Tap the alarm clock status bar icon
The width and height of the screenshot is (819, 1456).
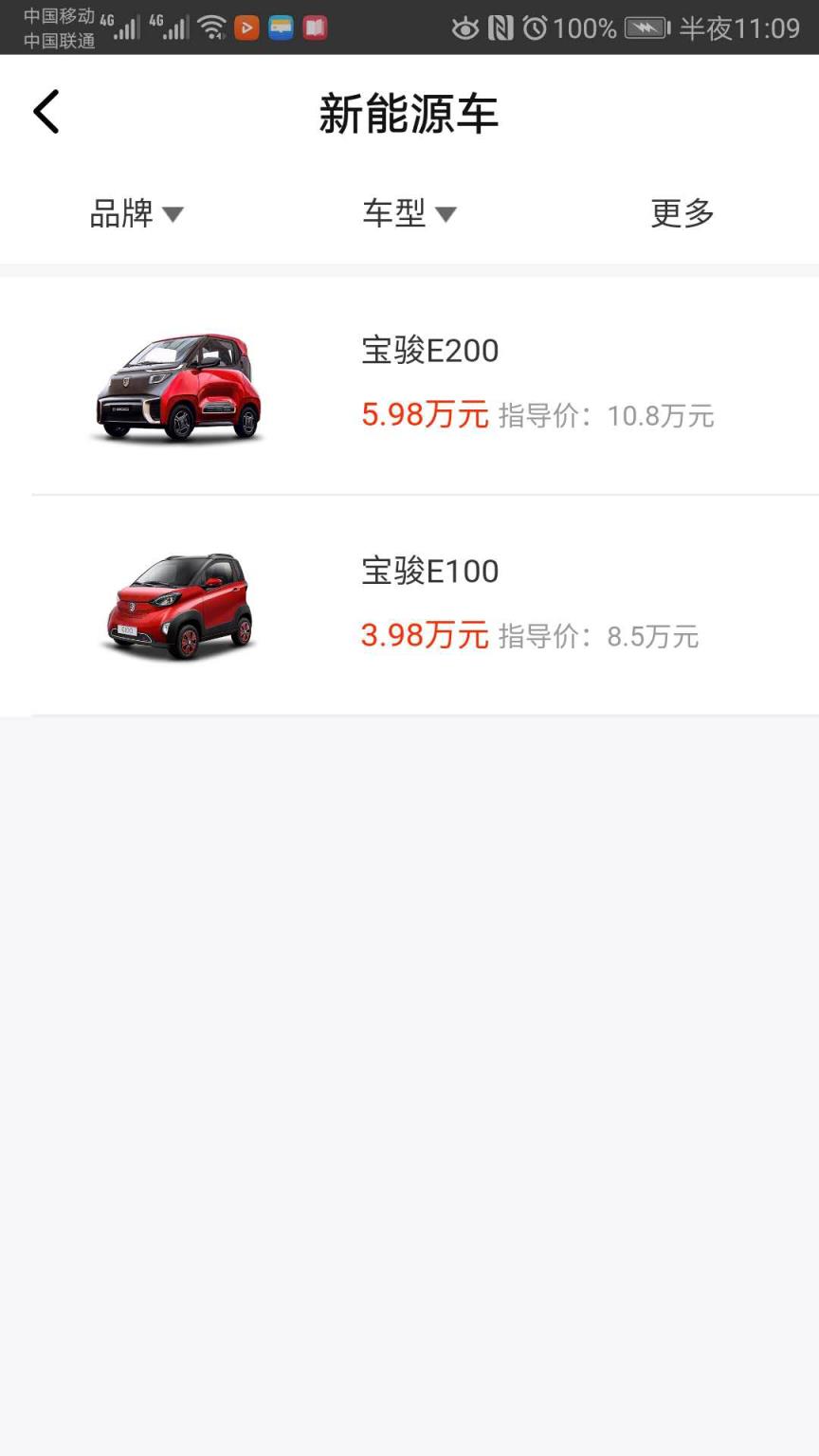coord(534,28)
